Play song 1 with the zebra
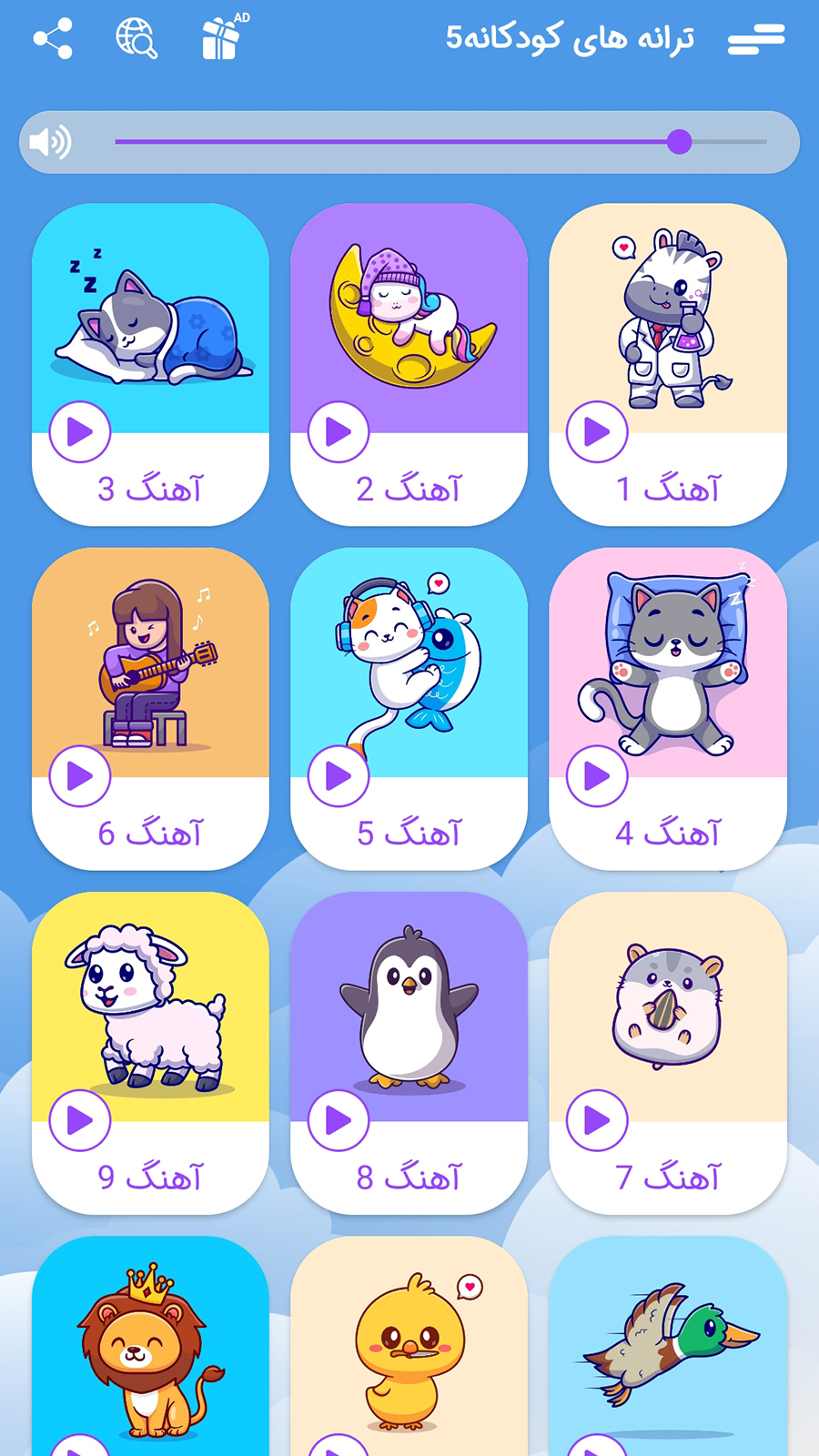The width and height of the screenshot is (819, 1456). pyautogui.click(x=597, y=431)
